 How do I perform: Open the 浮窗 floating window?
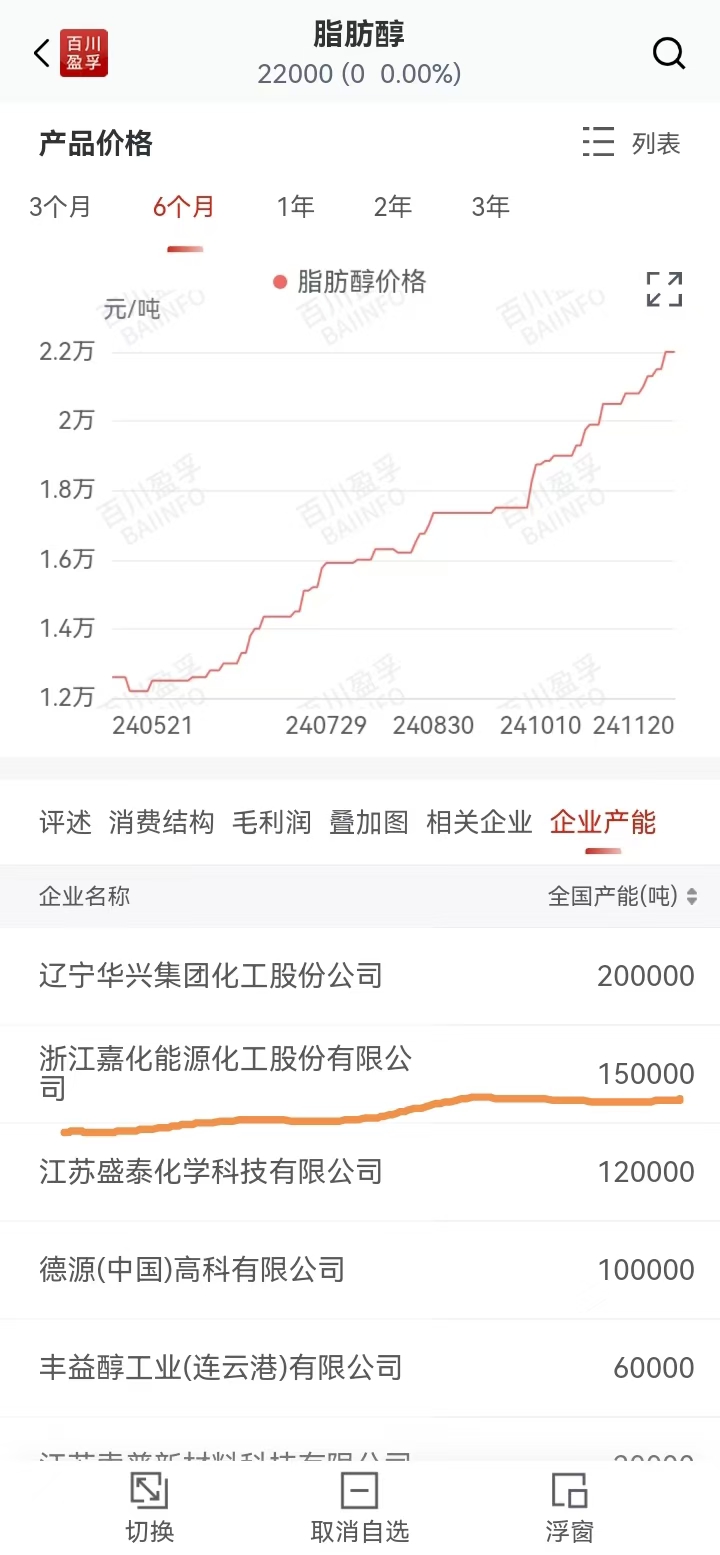click(569, 1507)
